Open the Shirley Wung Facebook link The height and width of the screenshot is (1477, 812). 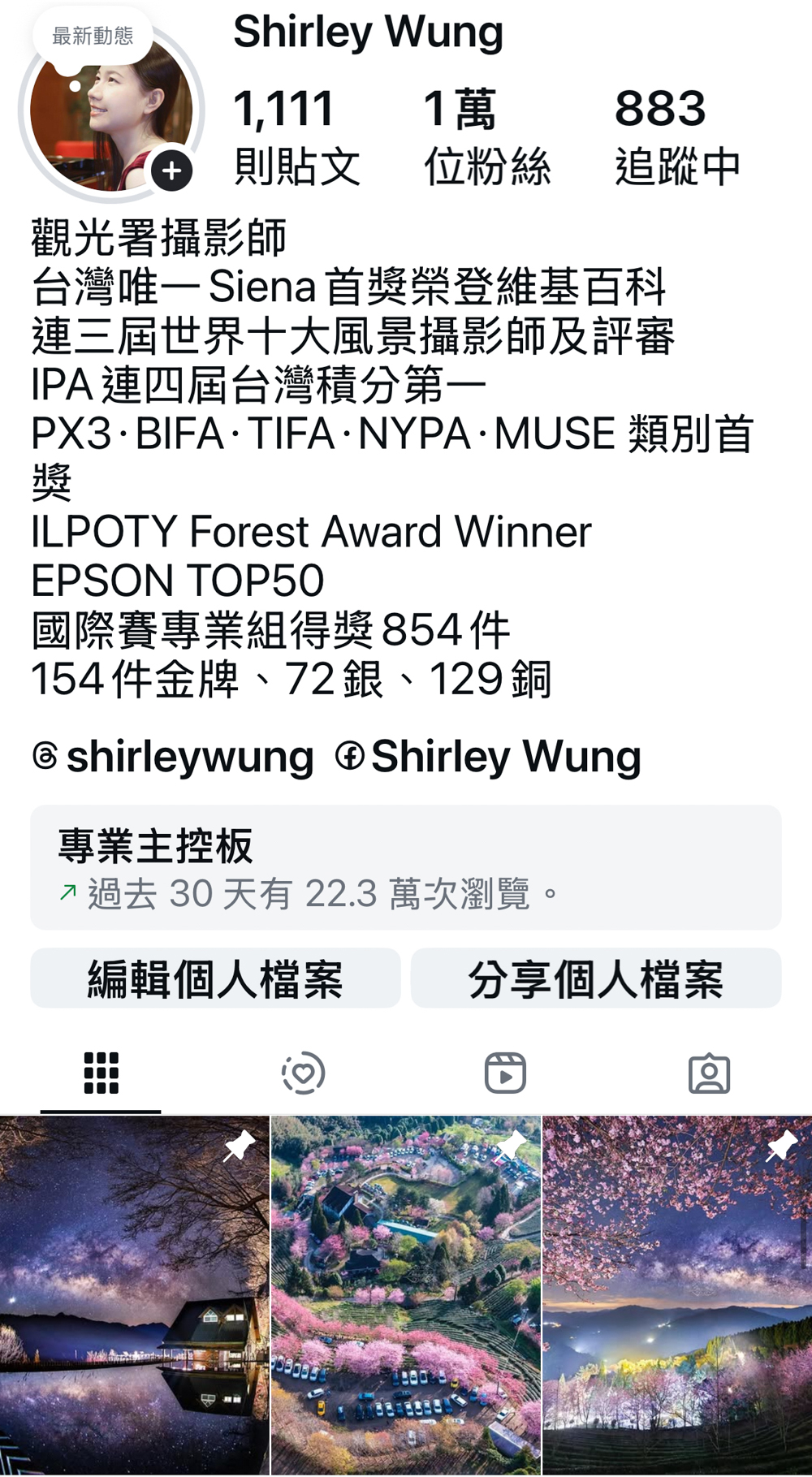coord(489,757)
